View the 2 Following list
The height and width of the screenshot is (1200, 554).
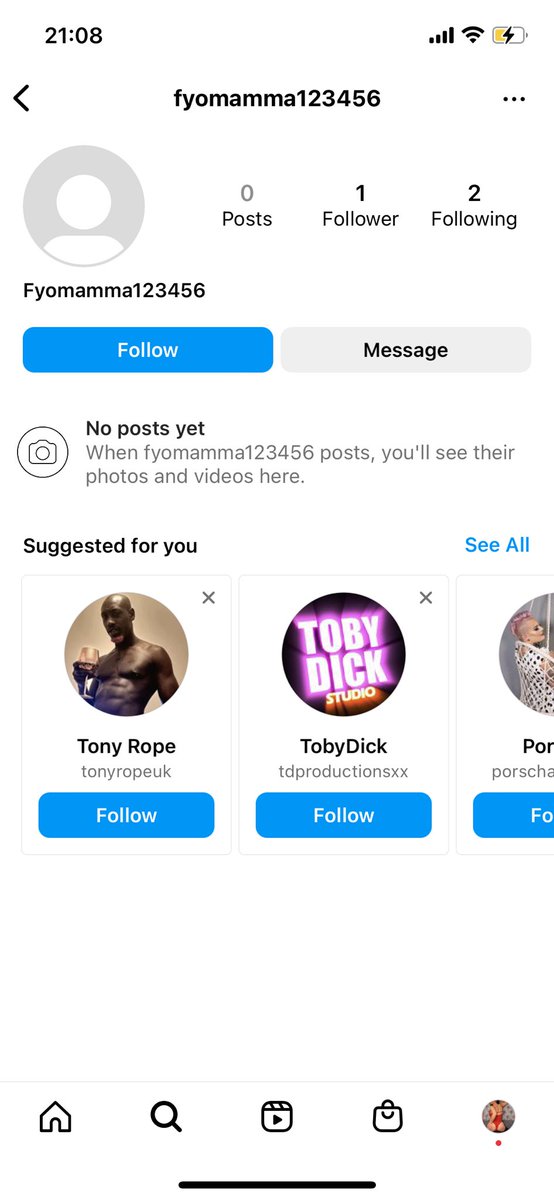pos(474,206)
